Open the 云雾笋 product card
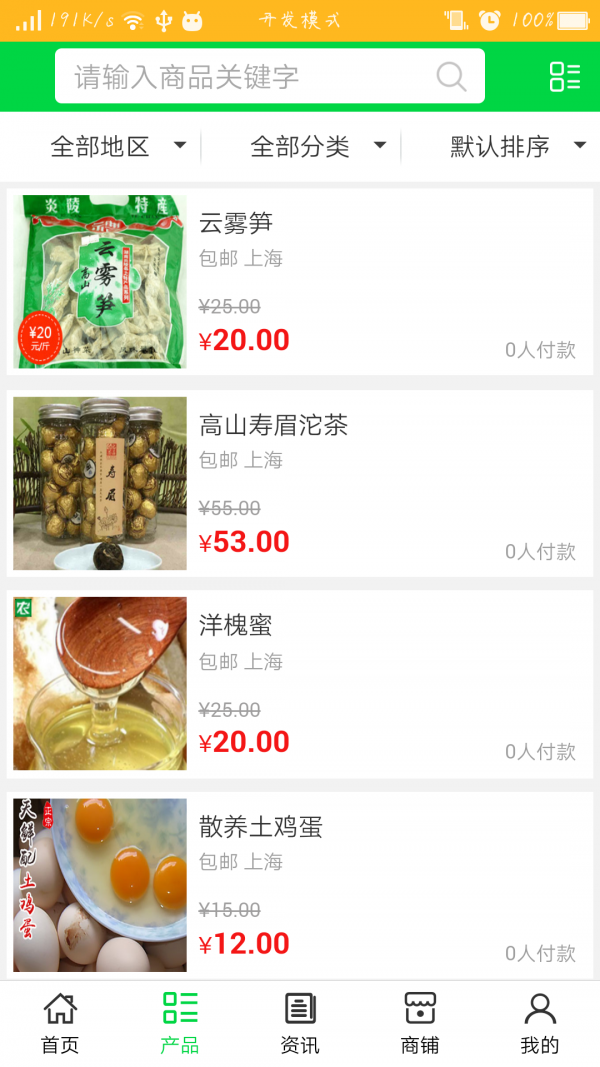The image size is (600, 1067). (x=300, y=282)
